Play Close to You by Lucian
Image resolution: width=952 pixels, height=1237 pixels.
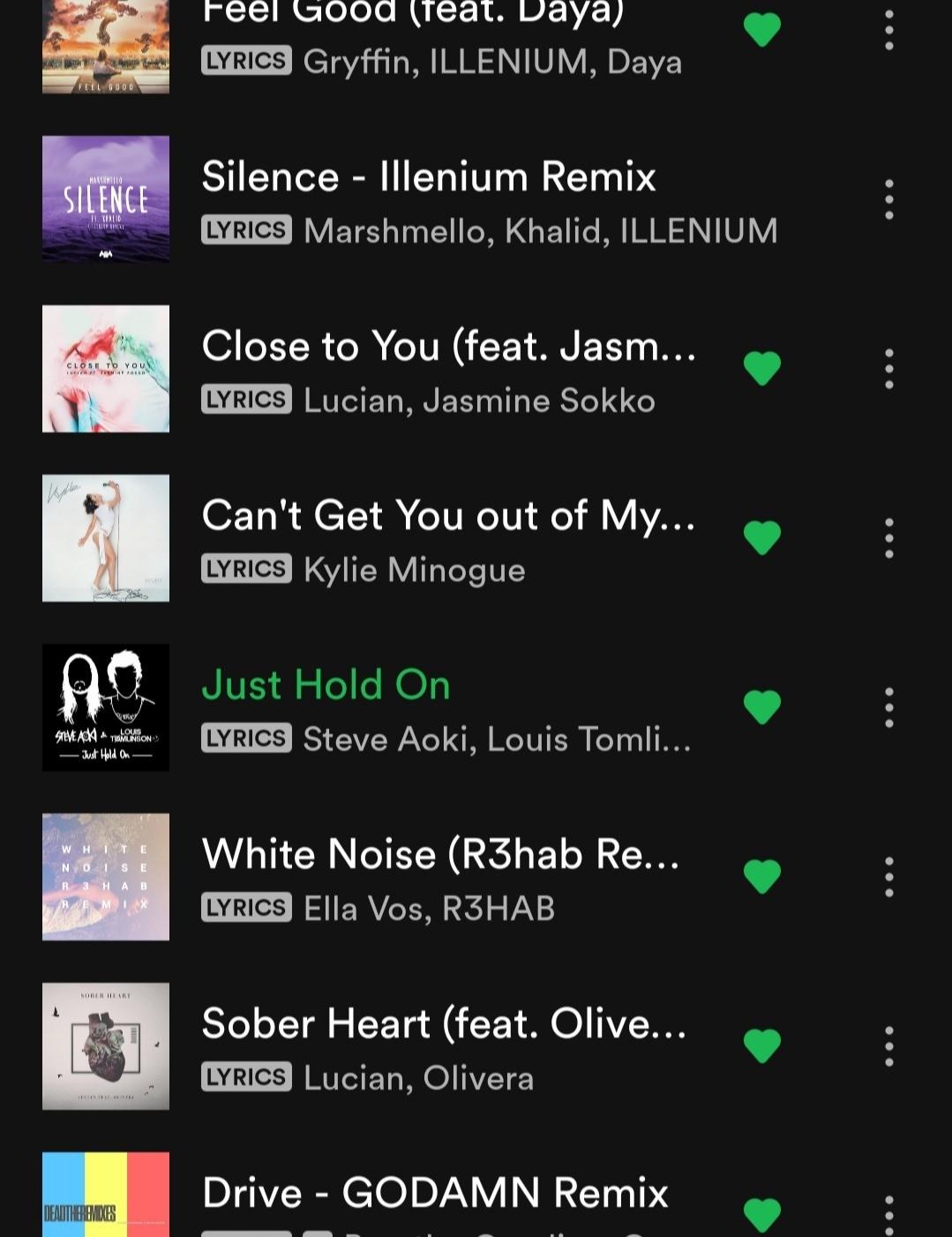click(x=448, y=346)
